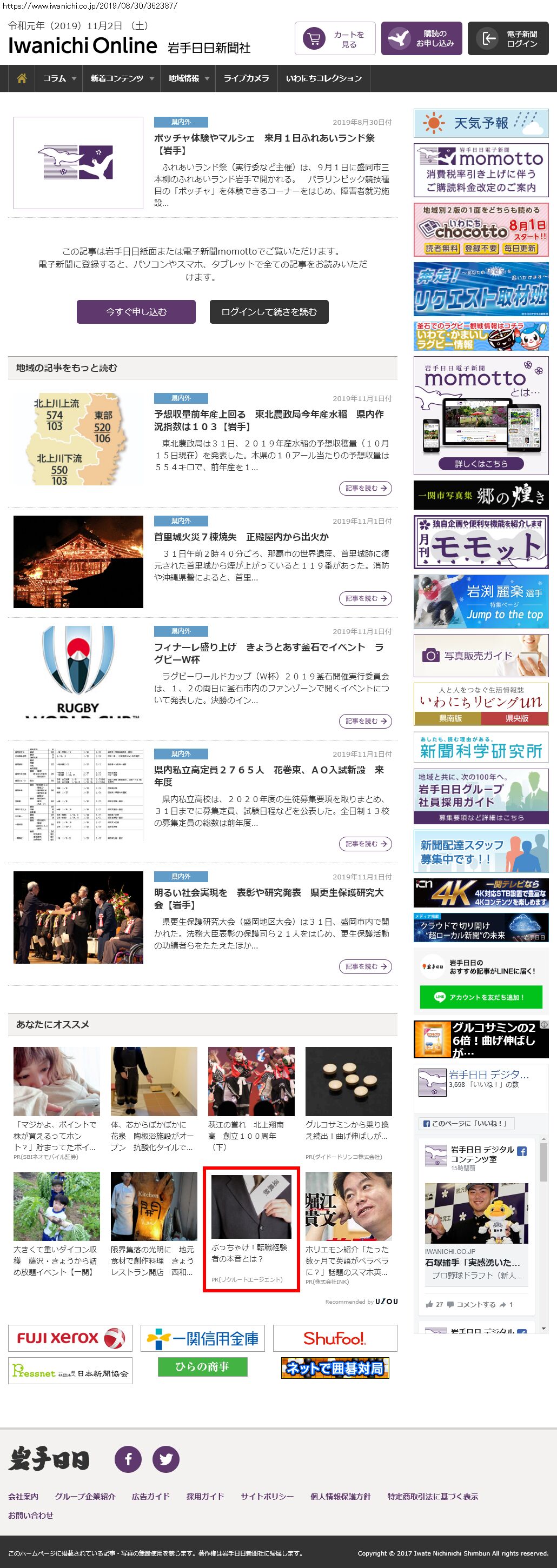The image size is (557, 1568).
Task: Open the Twitter icon in the footer
Action: coord(165,1459)
